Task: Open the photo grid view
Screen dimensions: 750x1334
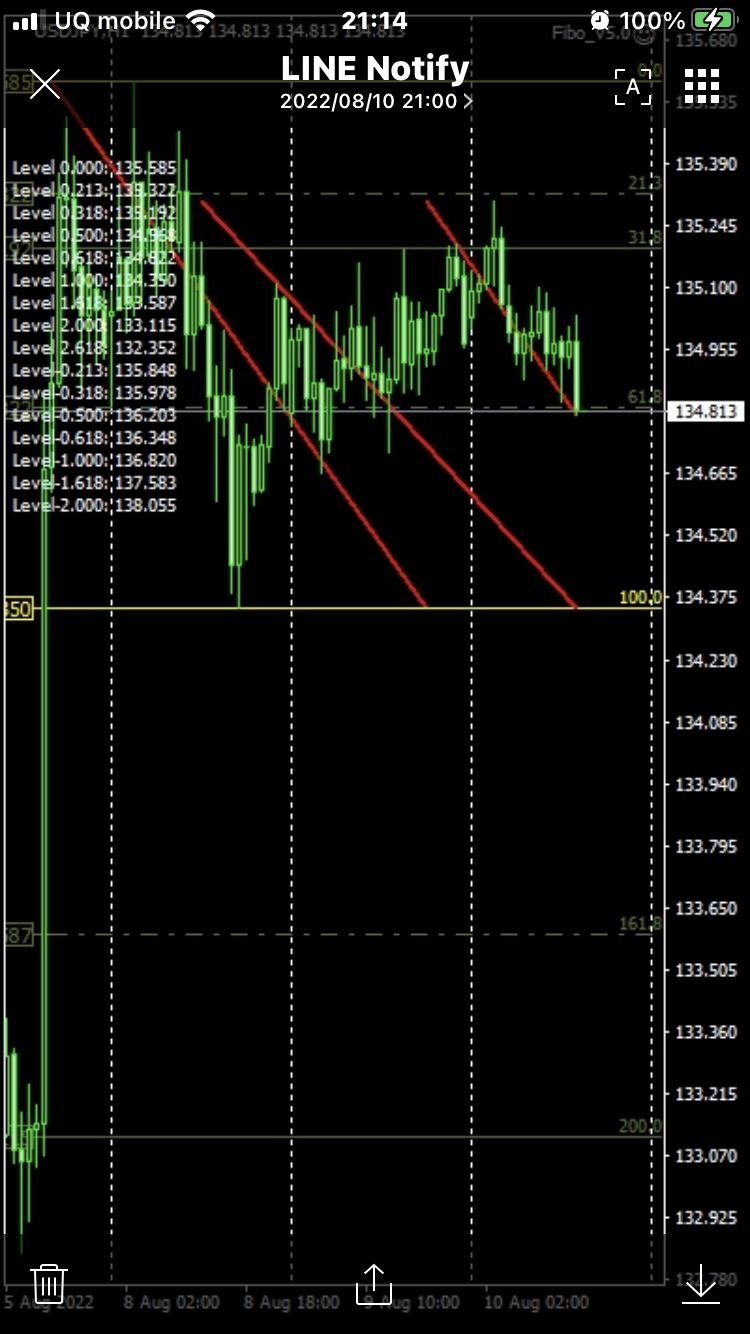Action: pos(702,87)
